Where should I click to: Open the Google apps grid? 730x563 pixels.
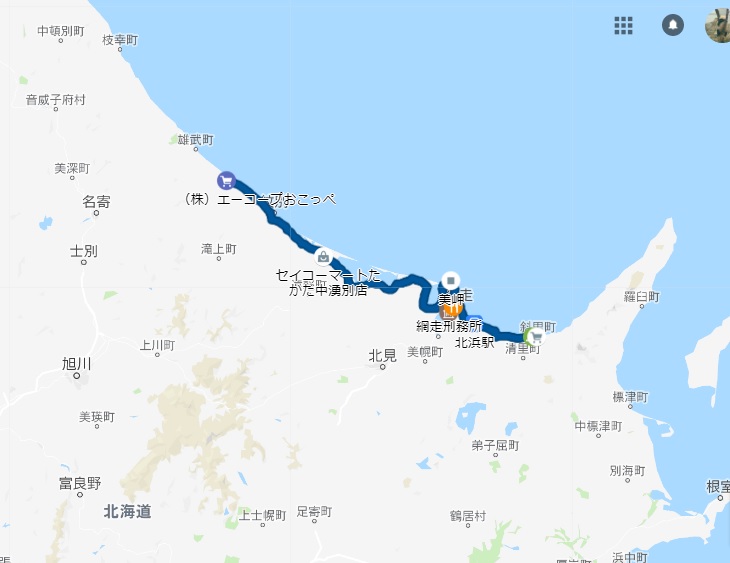point(623,26)
